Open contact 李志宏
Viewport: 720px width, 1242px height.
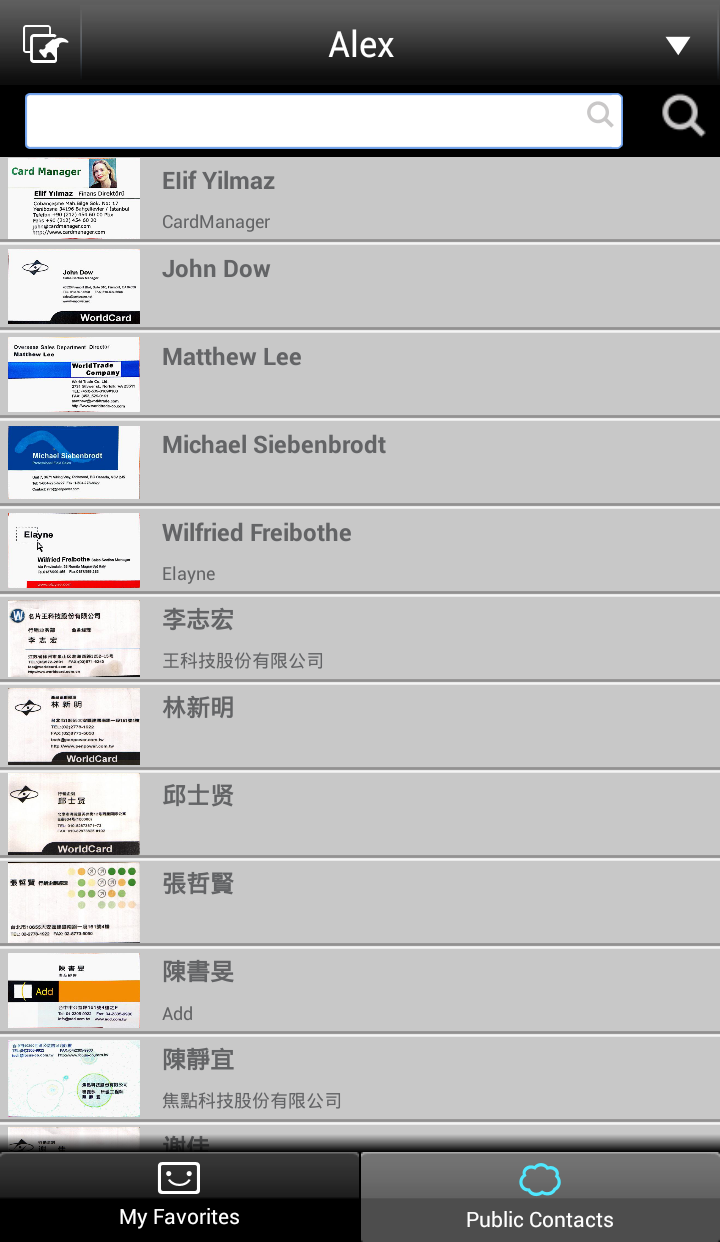tap(360, 639)
